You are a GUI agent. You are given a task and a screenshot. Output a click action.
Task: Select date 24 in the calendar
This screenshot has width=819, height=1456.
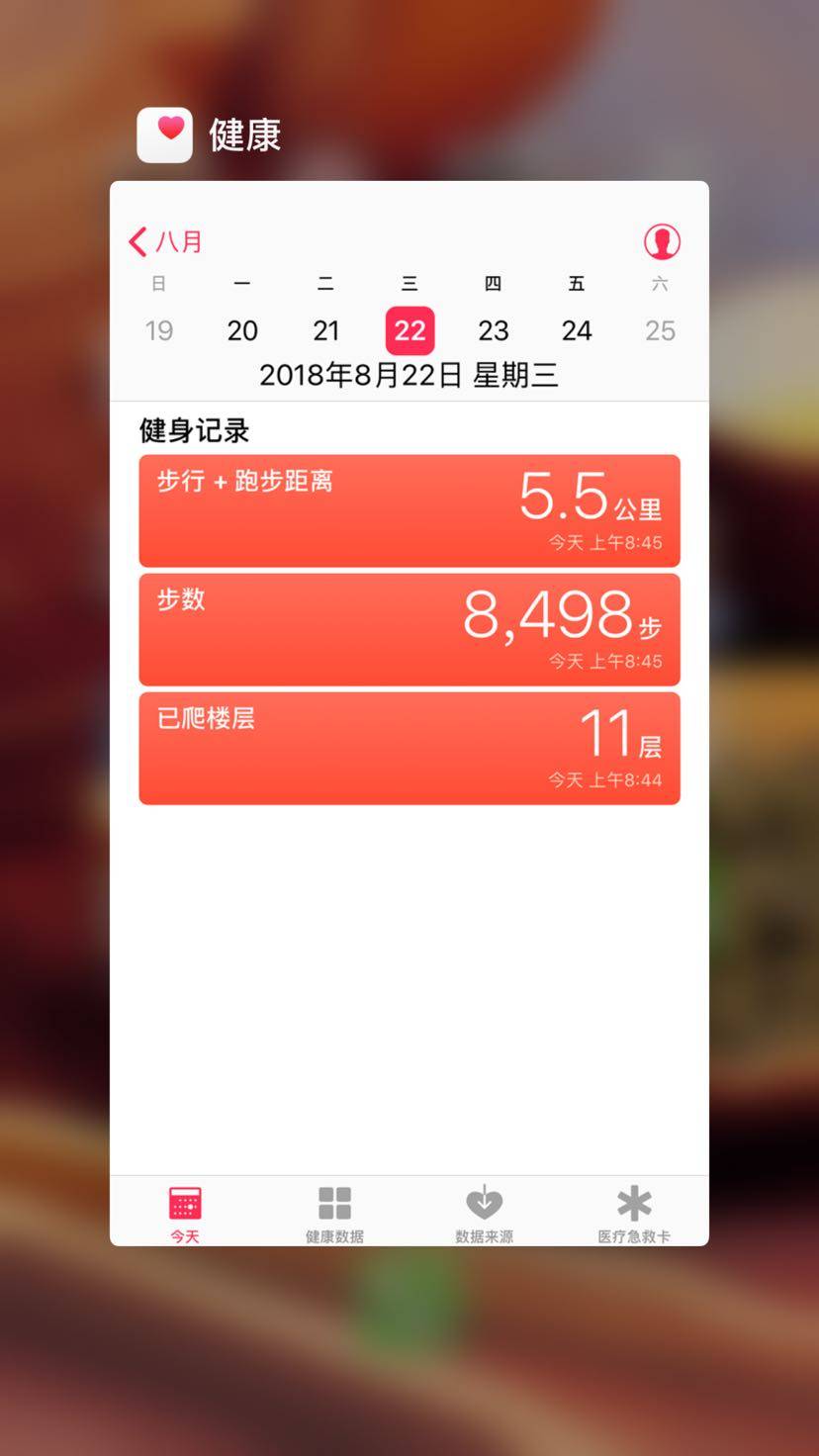[577, 330]
